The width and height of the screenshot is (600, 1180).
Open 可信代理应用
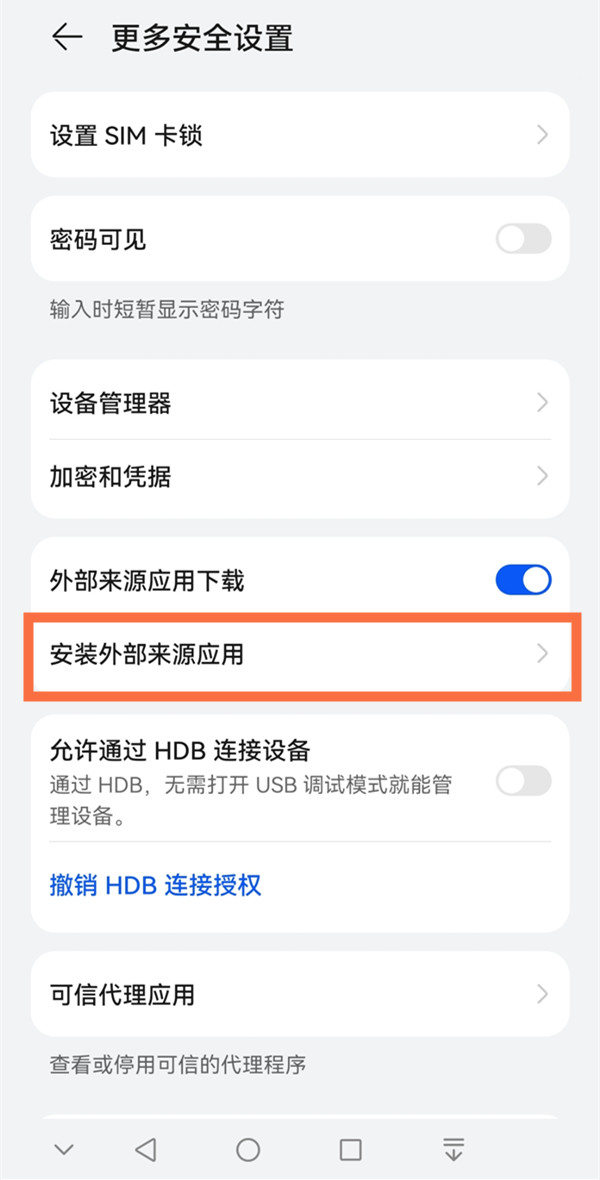tap(300, 994)
